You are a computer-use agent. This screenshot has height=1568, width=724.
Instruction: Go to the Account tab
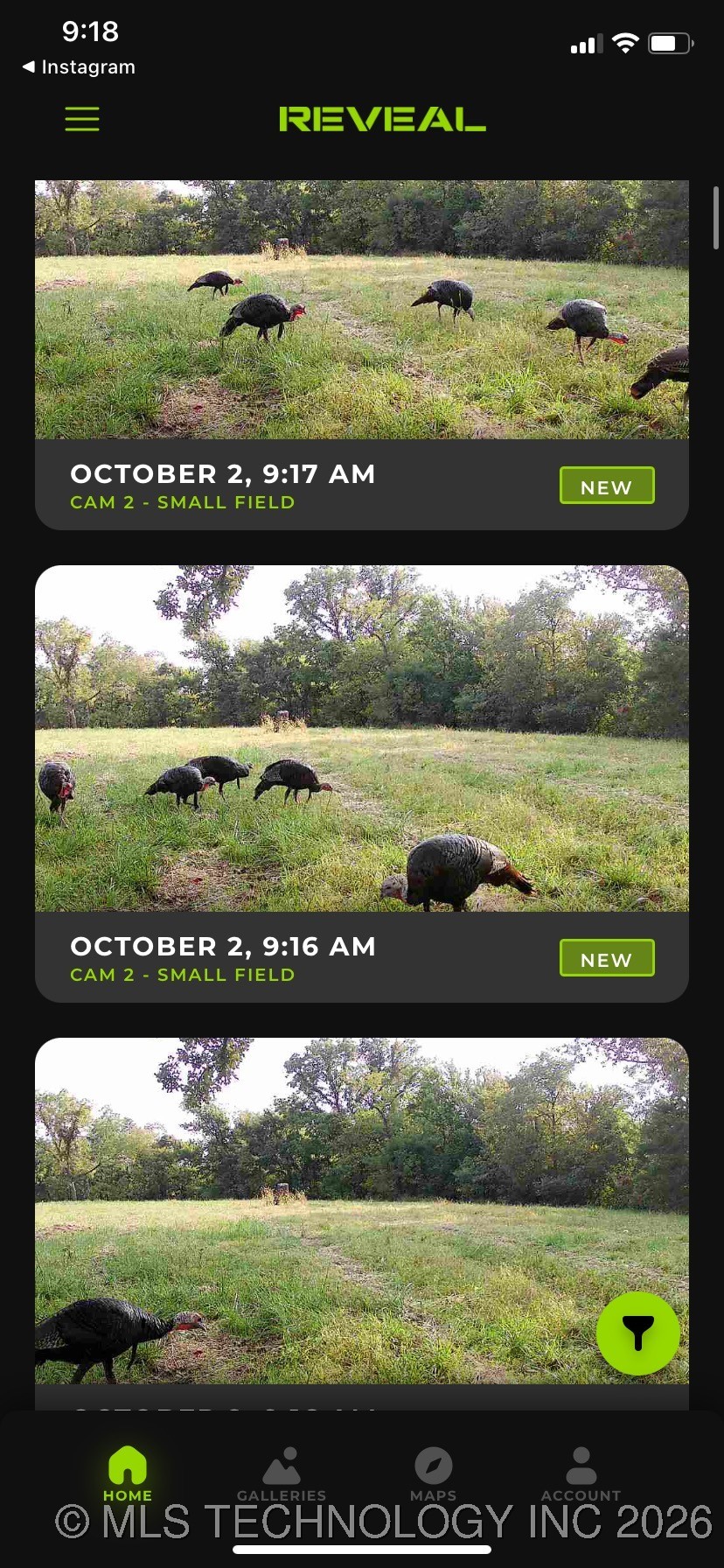click(x=581, y=1474)
